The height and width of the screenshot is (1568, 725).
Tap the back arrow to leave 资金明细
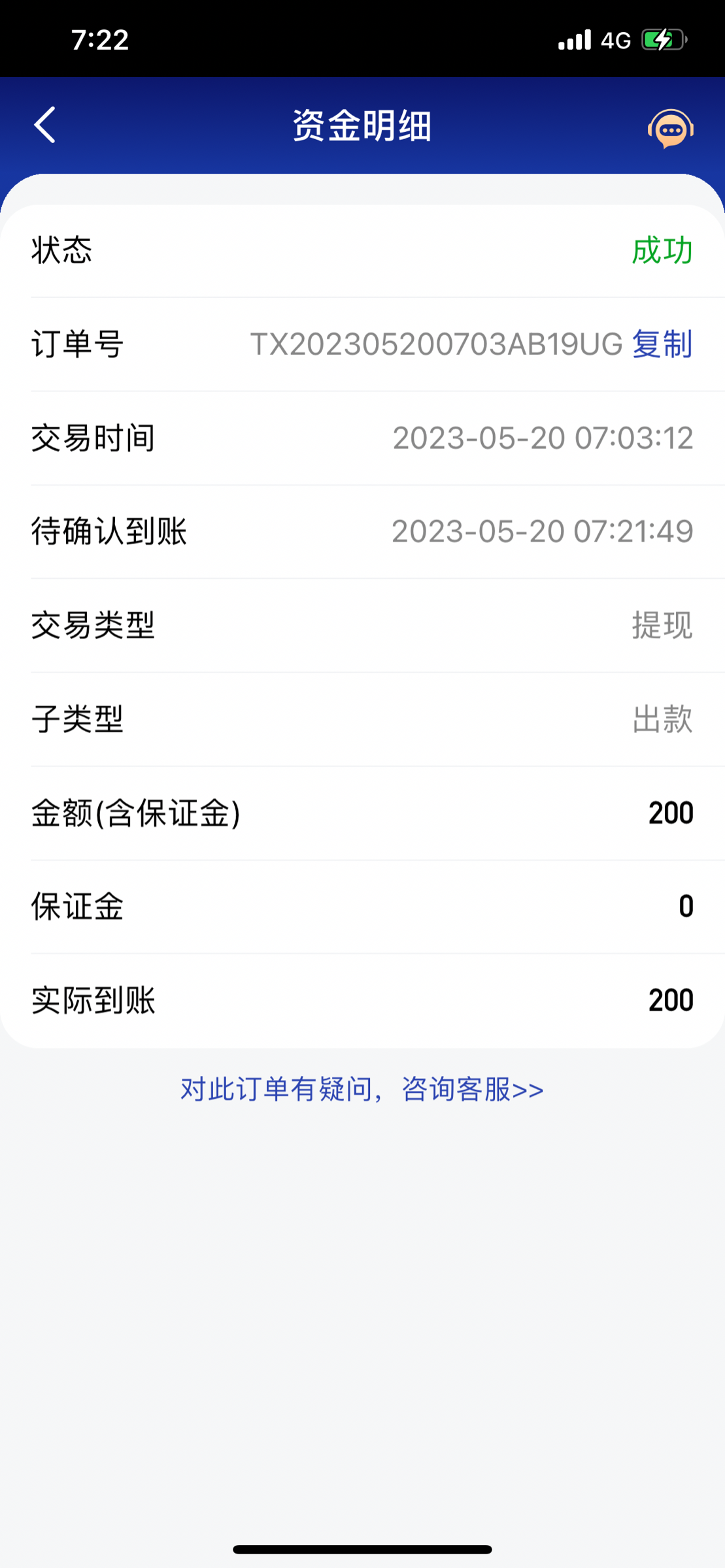point(44,125)
